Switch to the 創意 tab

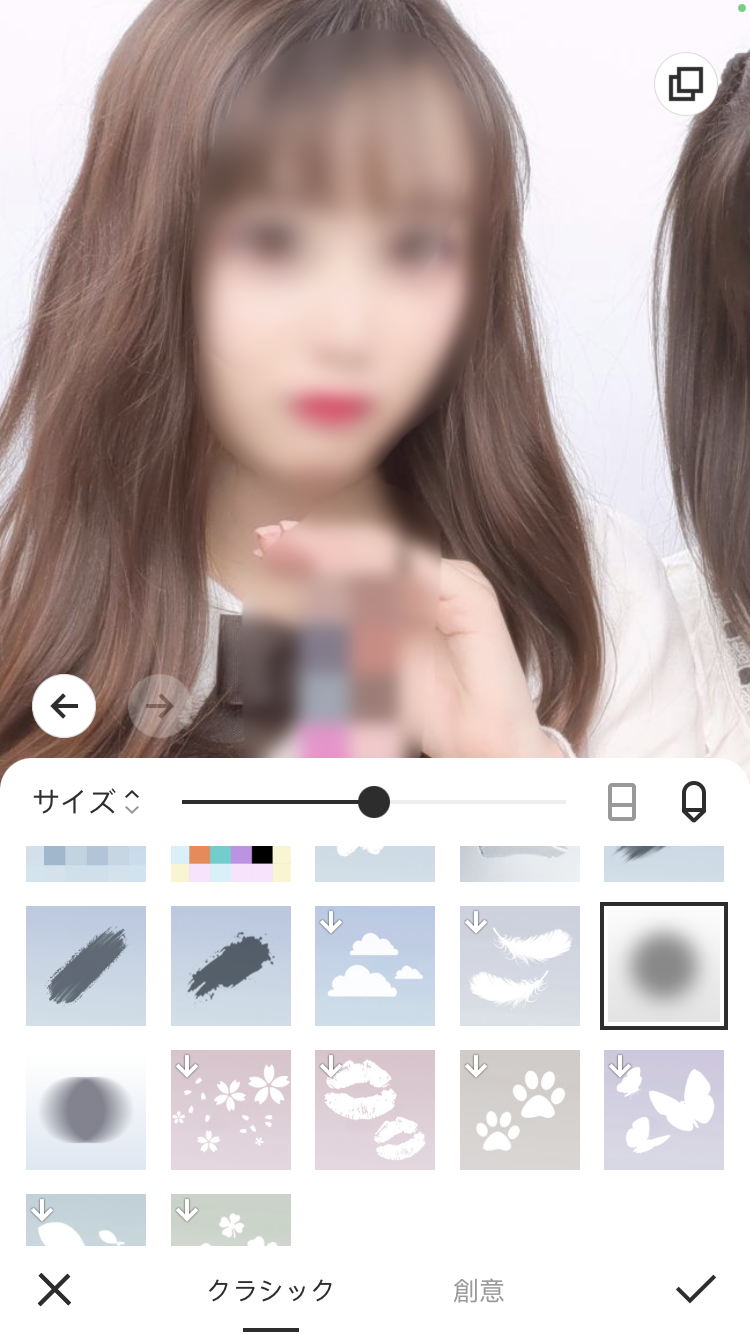[479, 1291]
